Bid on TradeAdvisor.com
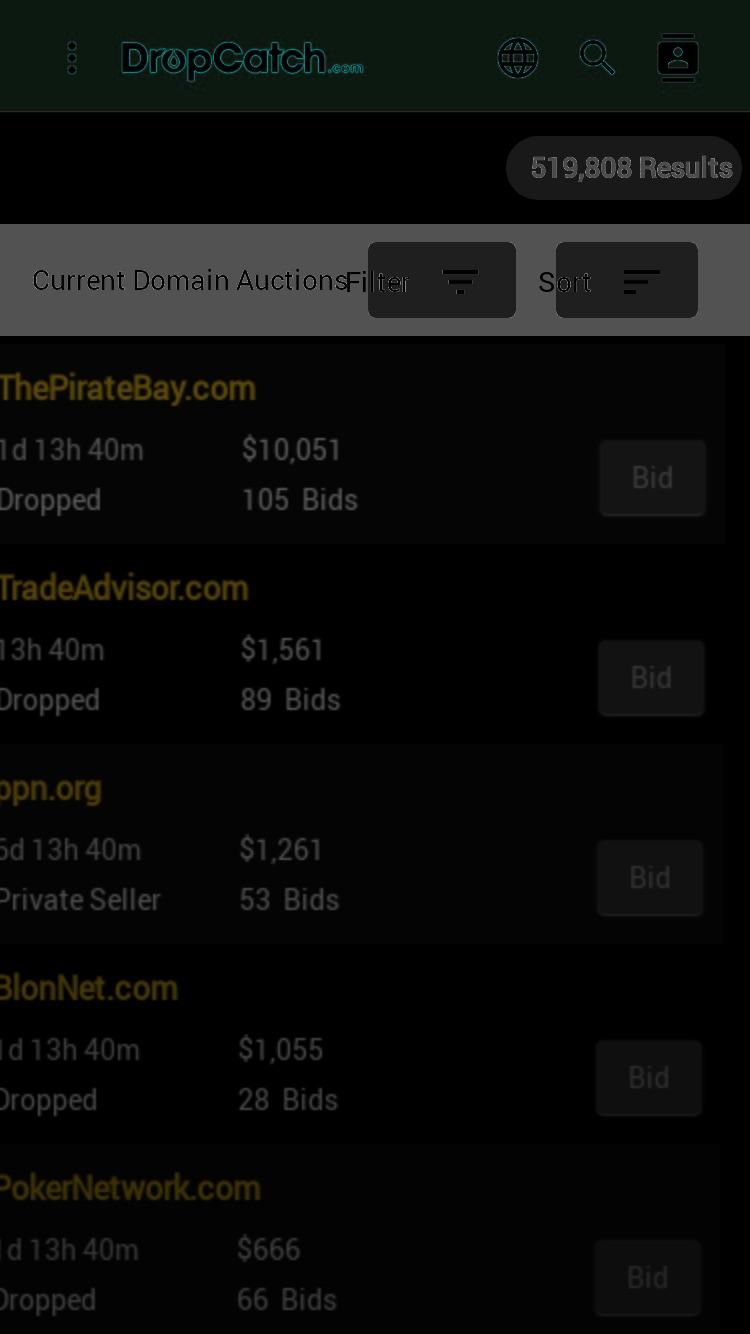This screenshot has width=750, height=1334. pyautogui.click(x=652, y=678)
